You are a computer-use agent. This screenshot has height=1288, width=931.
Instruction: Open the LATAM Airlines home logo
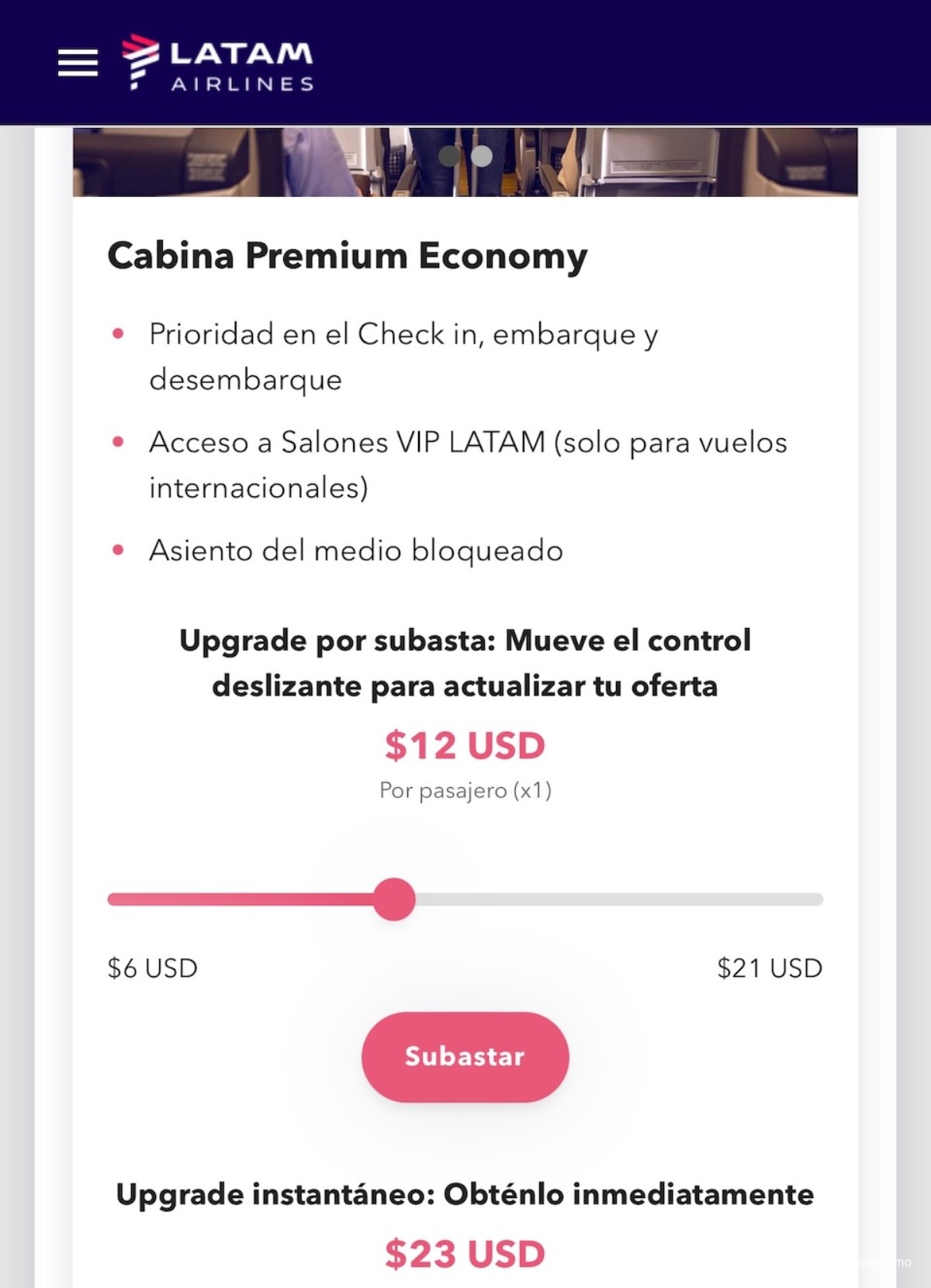(218, 64)
